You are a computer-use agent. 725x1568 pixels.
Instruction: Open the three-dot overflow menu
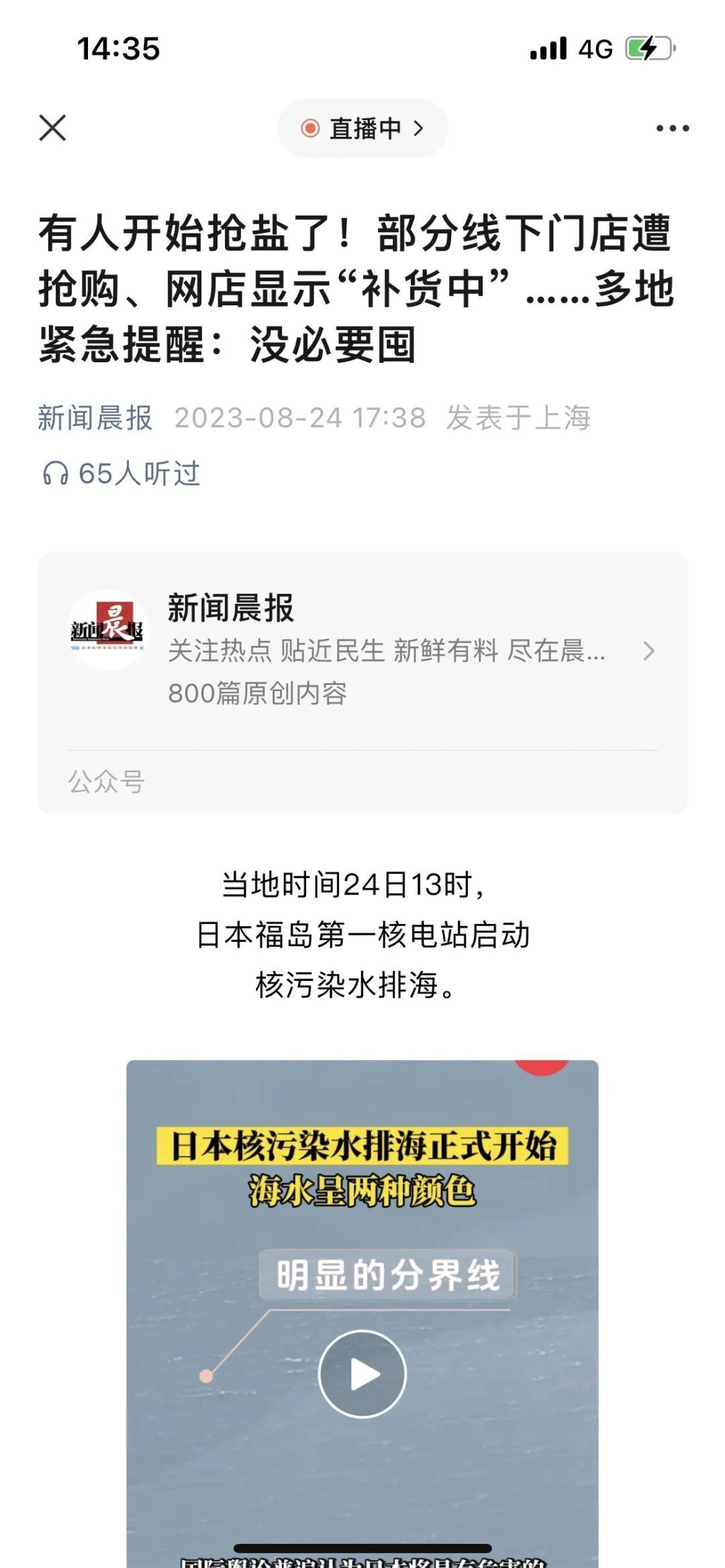click(672, 128)
